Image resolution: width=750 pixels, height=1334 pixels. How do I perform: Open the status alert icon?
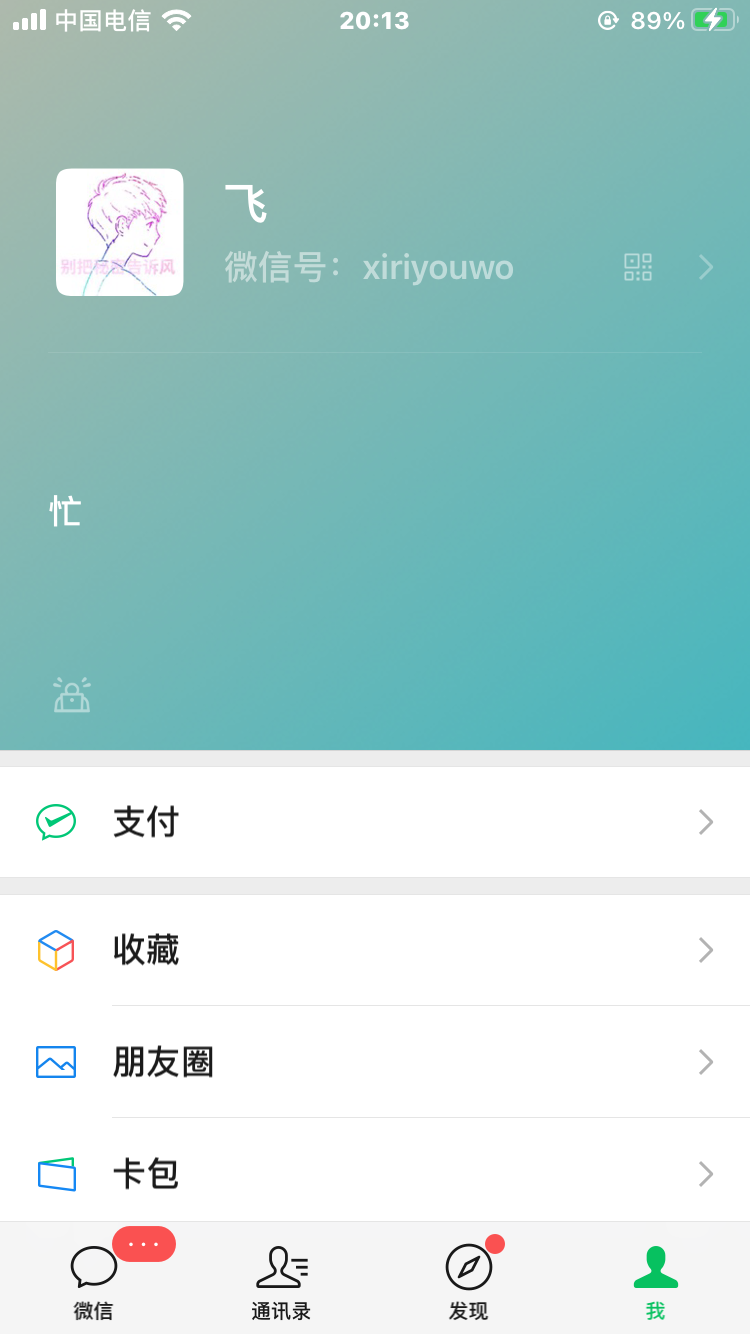coord(72,695)
